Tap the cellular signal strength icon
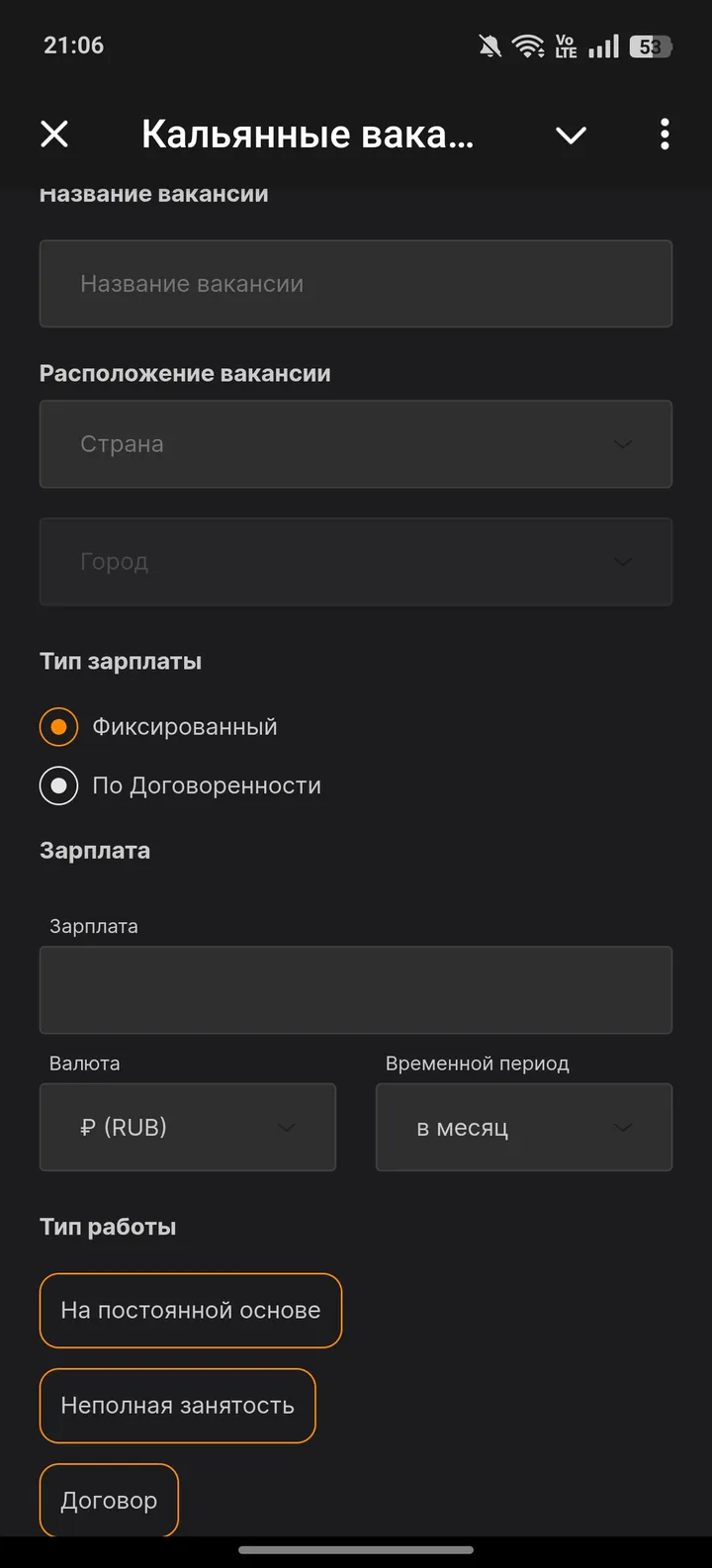The image size is (712, 1568). coord(604,45)
